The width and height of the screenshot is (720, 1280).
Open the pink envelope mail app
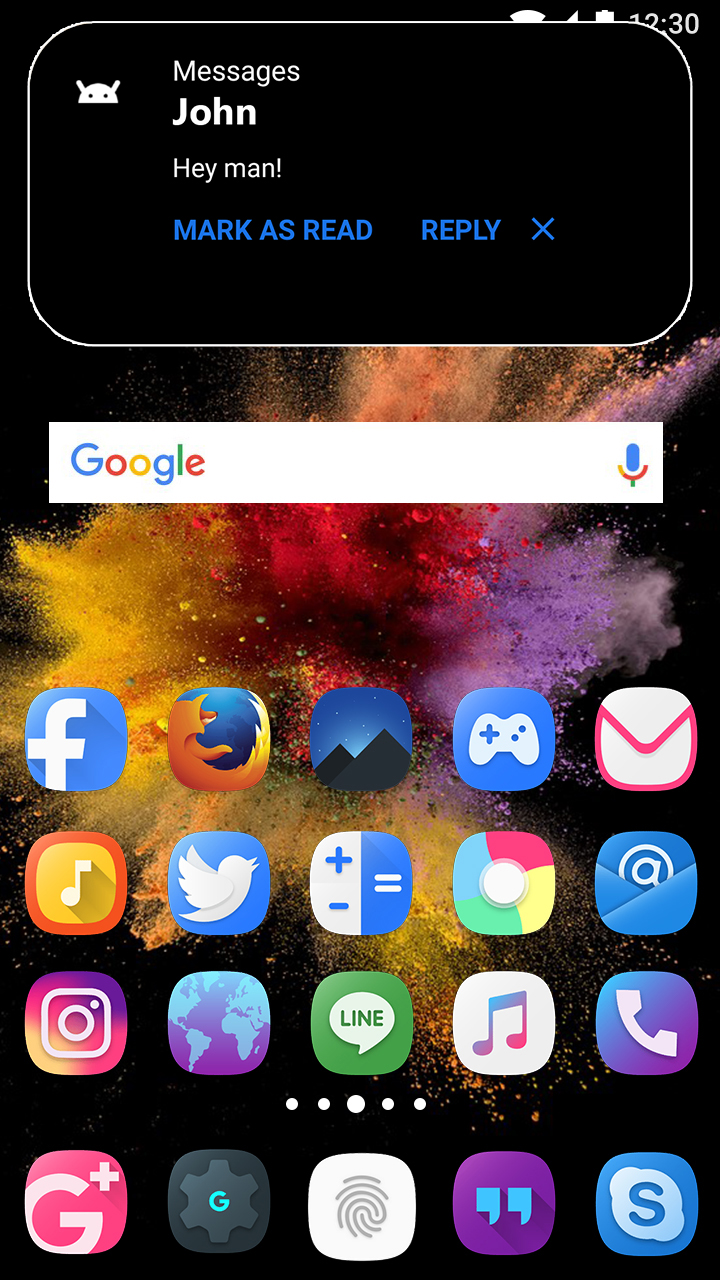[646, 739]
